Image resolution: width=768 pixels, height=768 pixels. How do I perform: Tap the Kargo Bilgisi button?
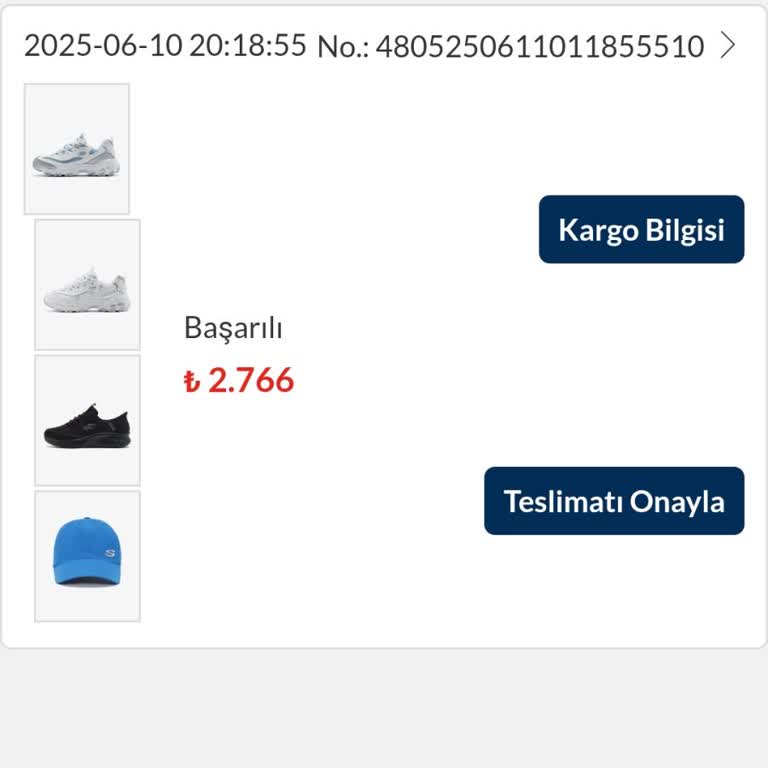point(641,229)
